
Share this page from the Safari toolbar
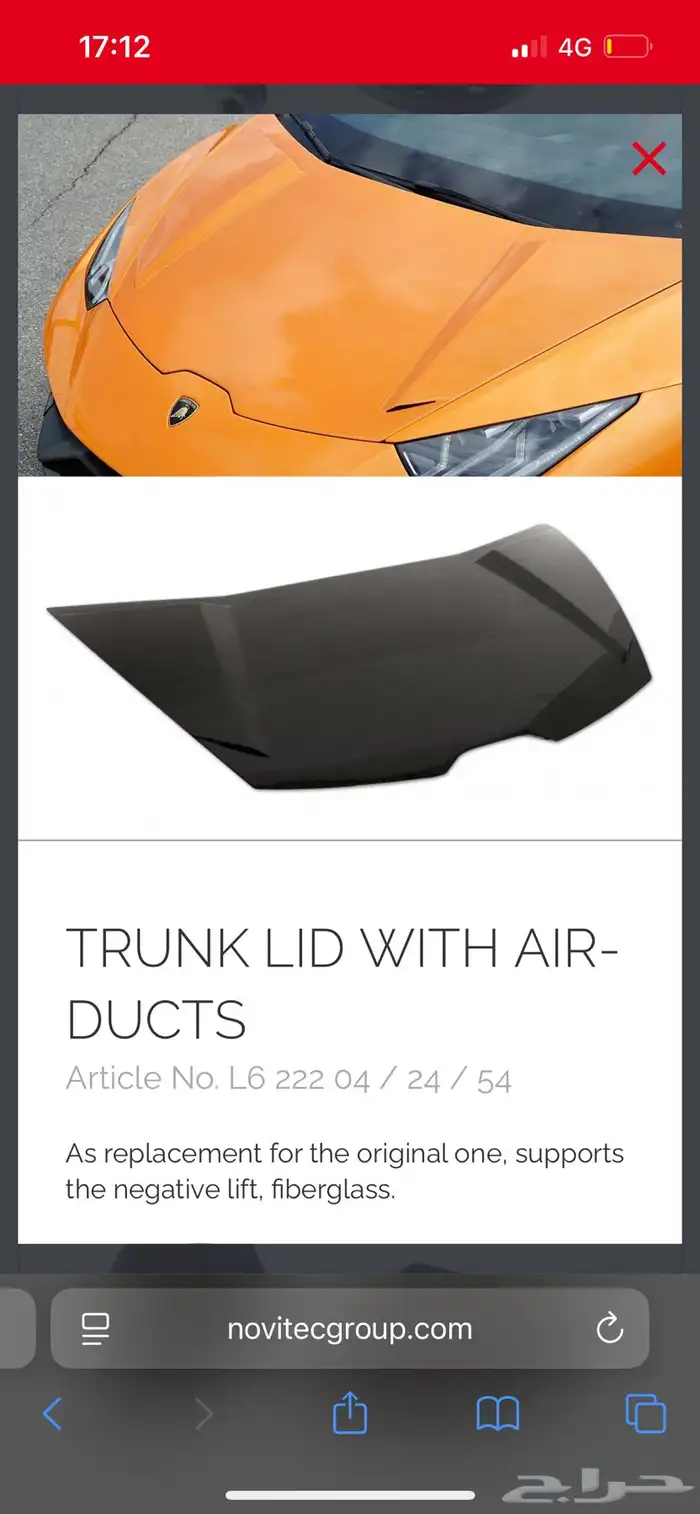tap(350, 1412)
